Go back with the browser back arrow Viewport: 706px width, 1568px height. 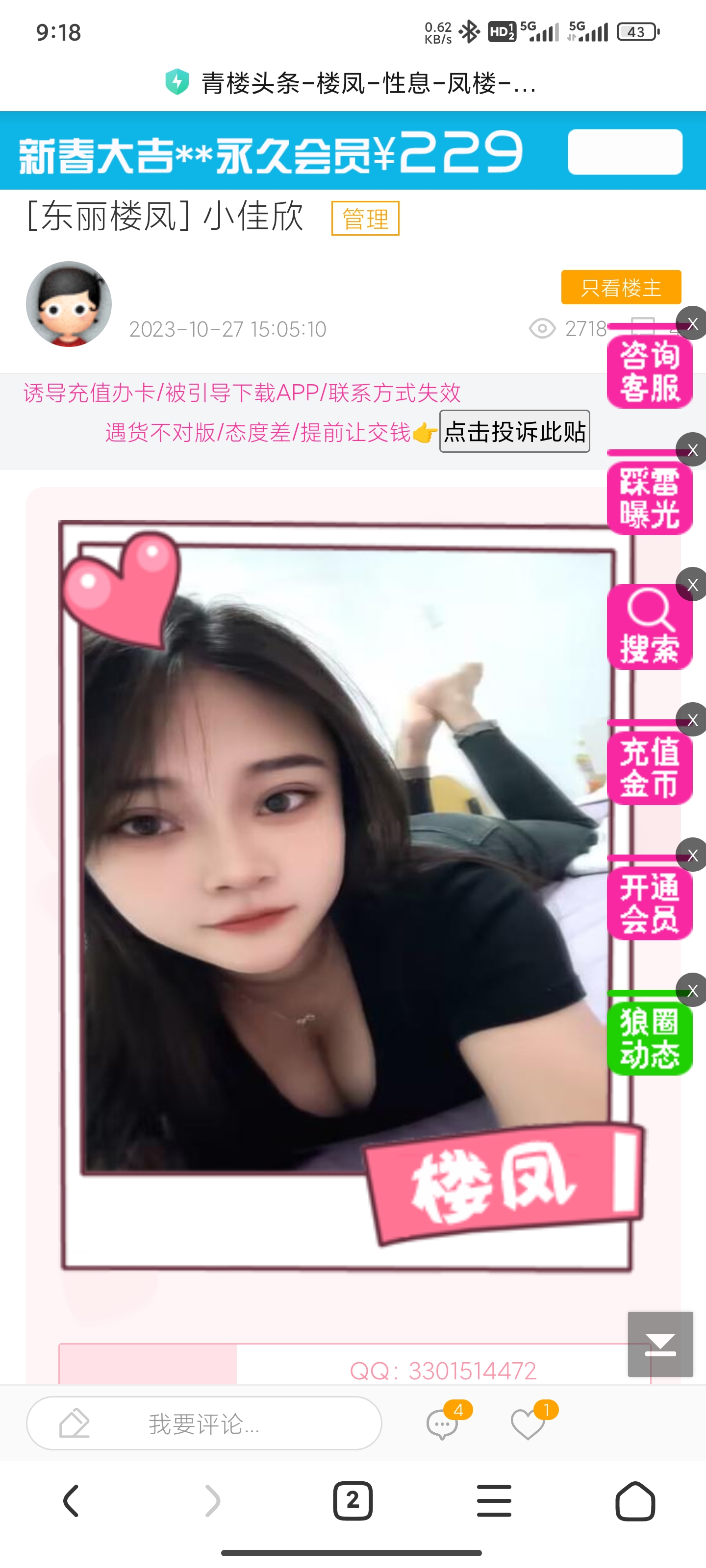71,1501
